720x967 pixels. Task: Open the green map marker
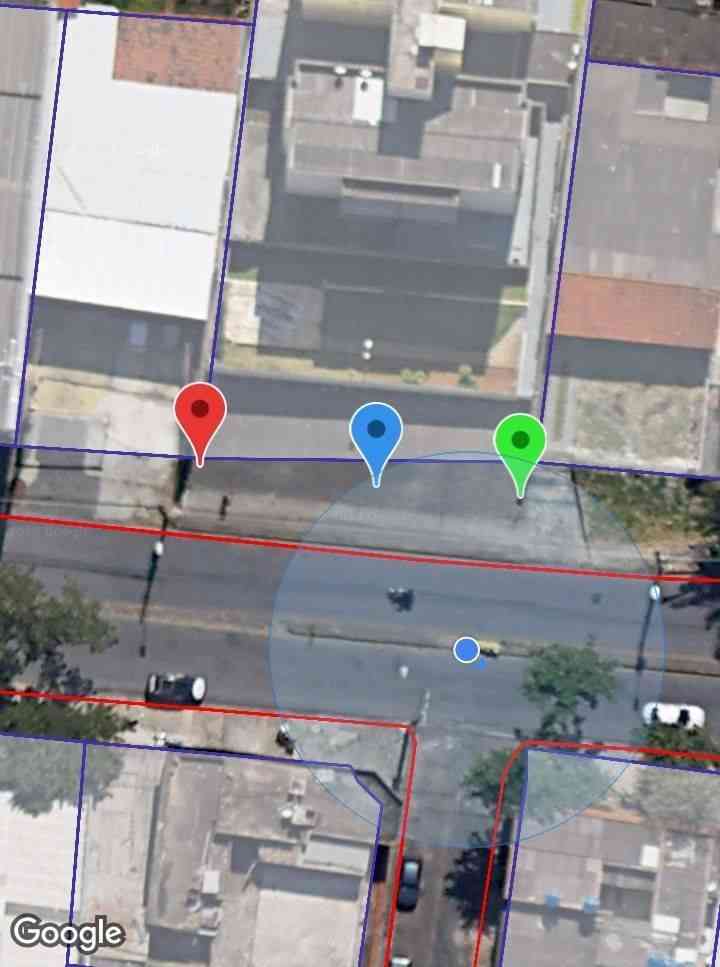pyautogui.click(x=520, y=444)
